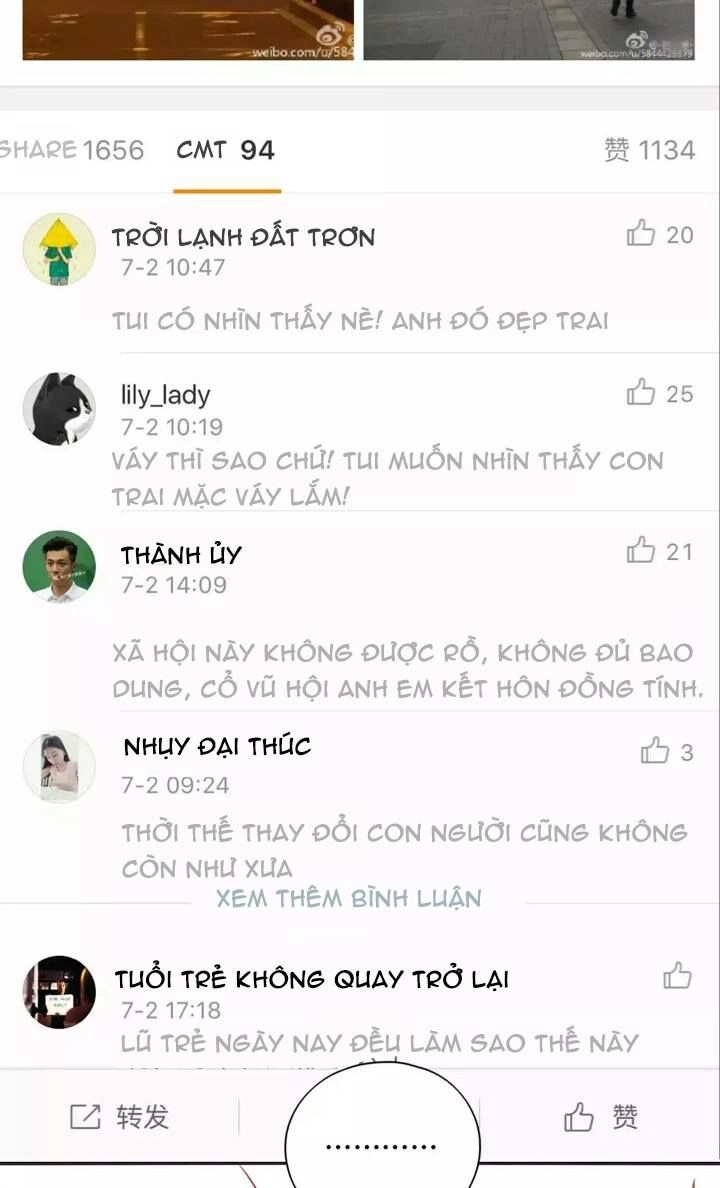Screen dimensions: 720x1188
Task: Like THÀNH ỦY's comment showing 21 likes
Action: (x=641, y=553)
